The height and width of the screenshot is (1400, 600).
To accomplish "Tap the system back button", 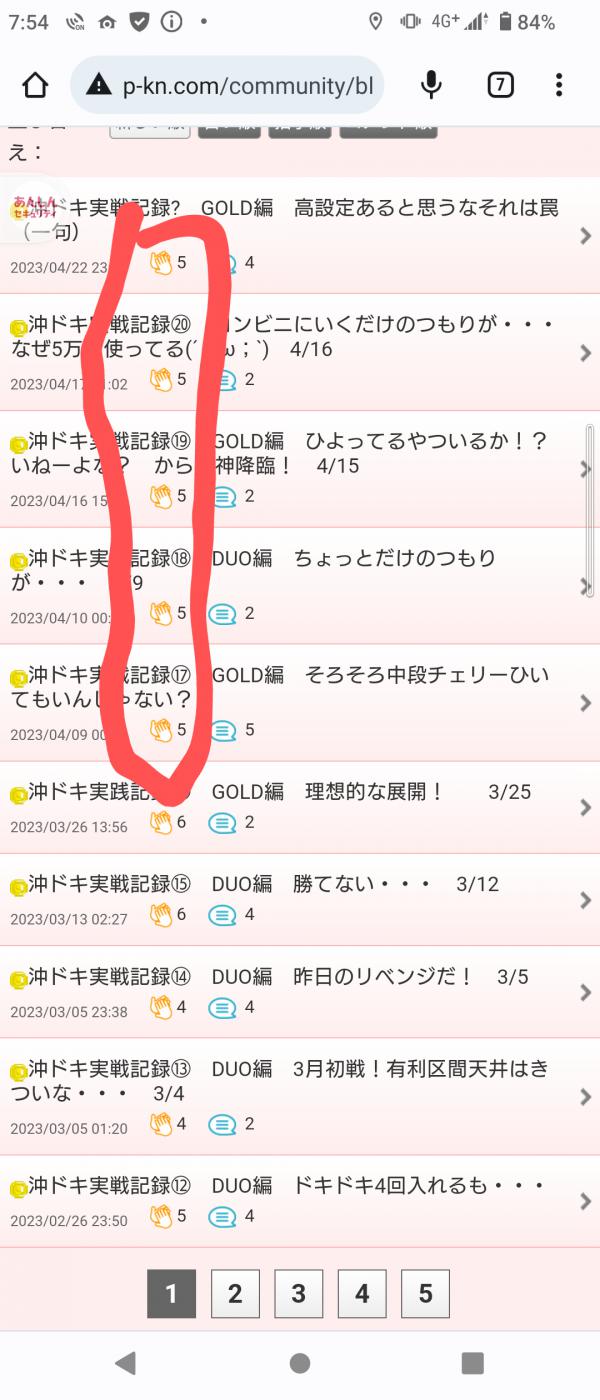I will [x=126, y=1363].
